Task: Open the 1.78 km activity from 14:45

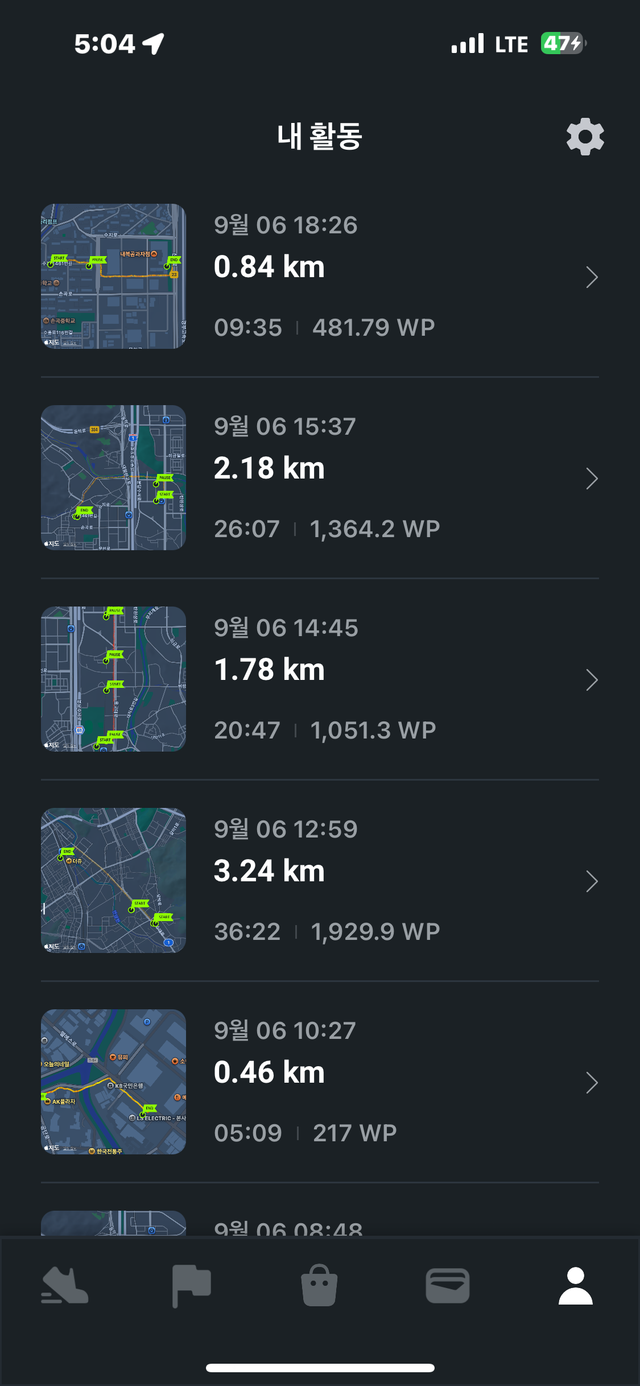Action: coord(320,679)
